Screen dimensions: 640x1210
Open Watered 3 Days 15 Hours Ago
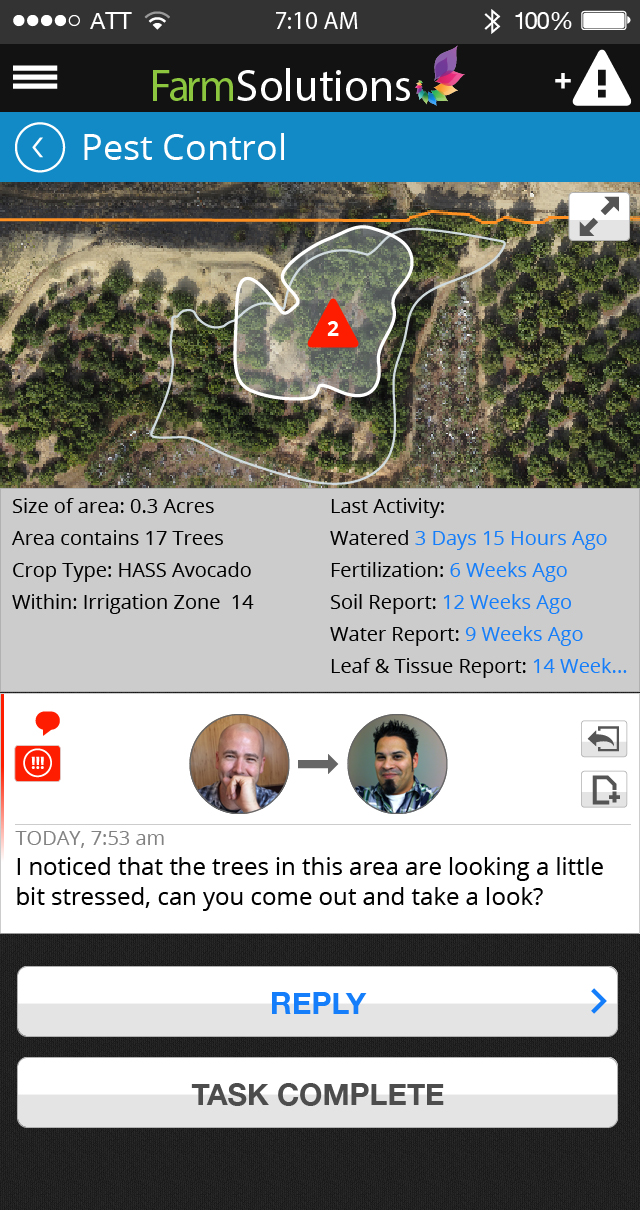tap(510, 538)
